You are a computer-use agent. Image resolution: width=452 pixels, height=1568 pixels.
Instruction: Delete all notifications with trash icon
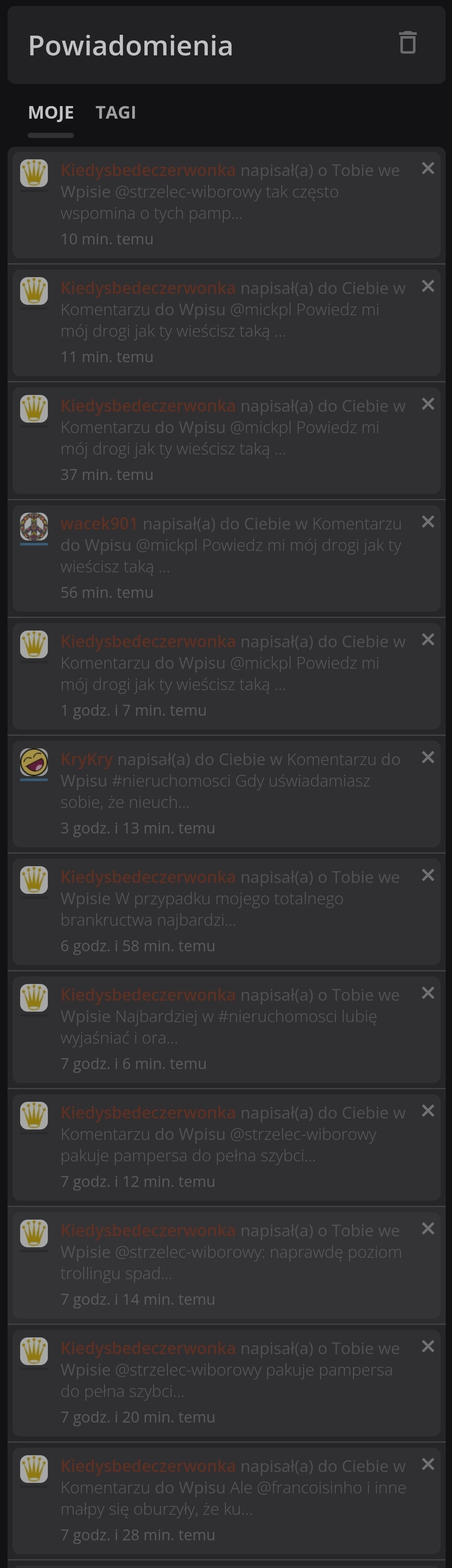408,43
